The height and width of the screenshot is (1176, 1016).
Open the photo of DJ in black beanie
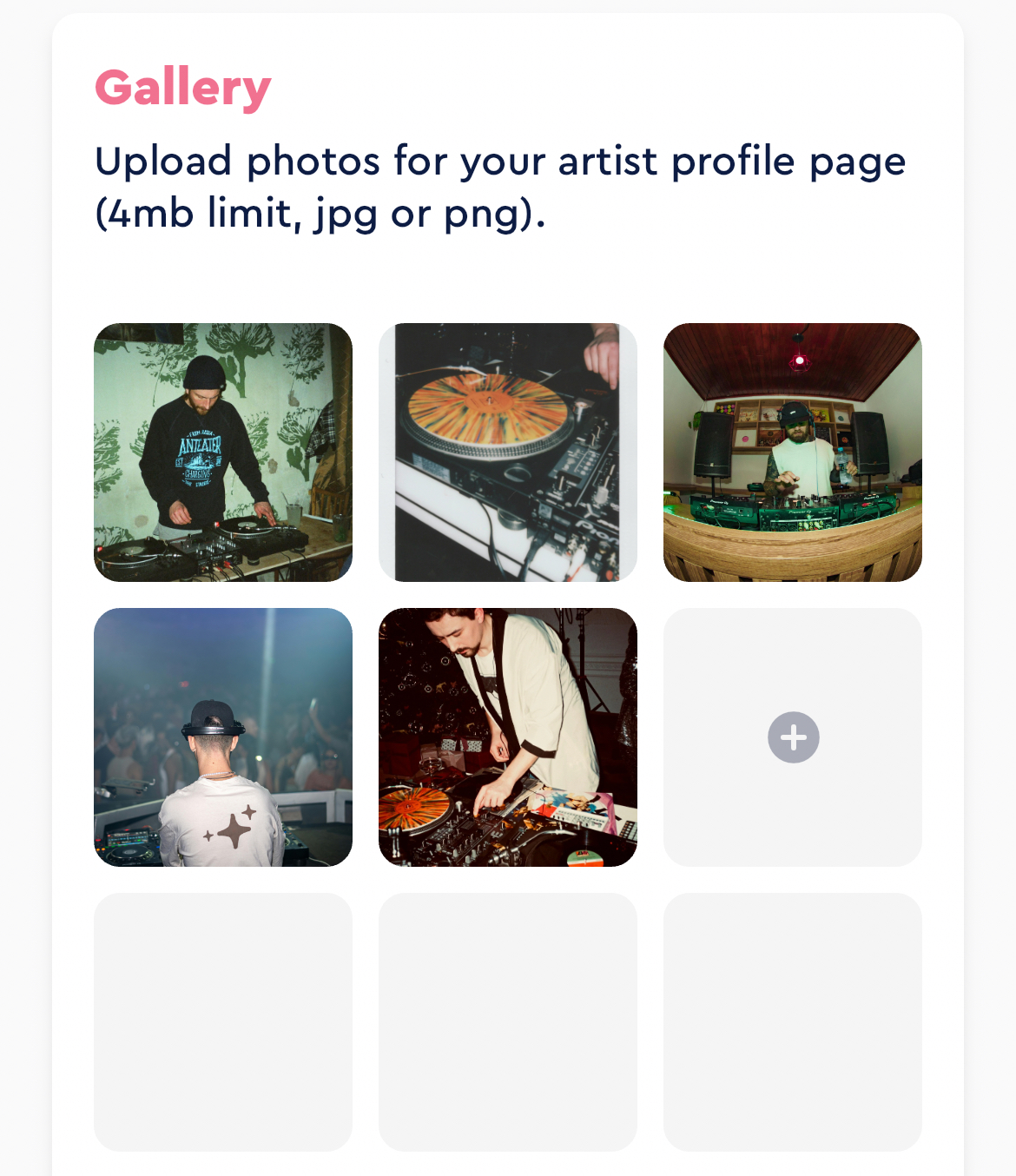[x=223, y=453]
